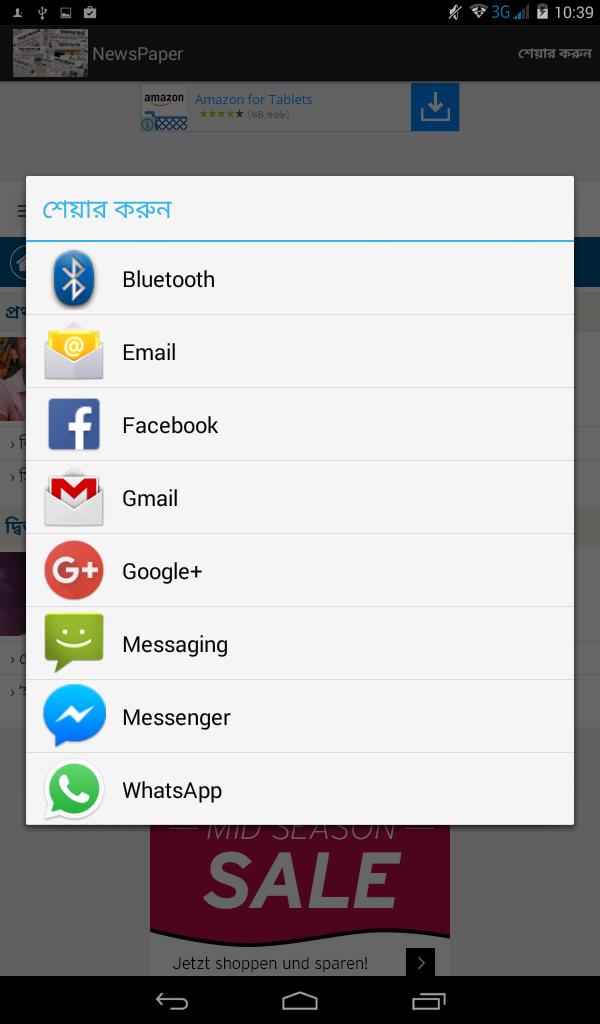Go to the home screen
This screenshot has width=600, height=1024.
coord(300,1001)
